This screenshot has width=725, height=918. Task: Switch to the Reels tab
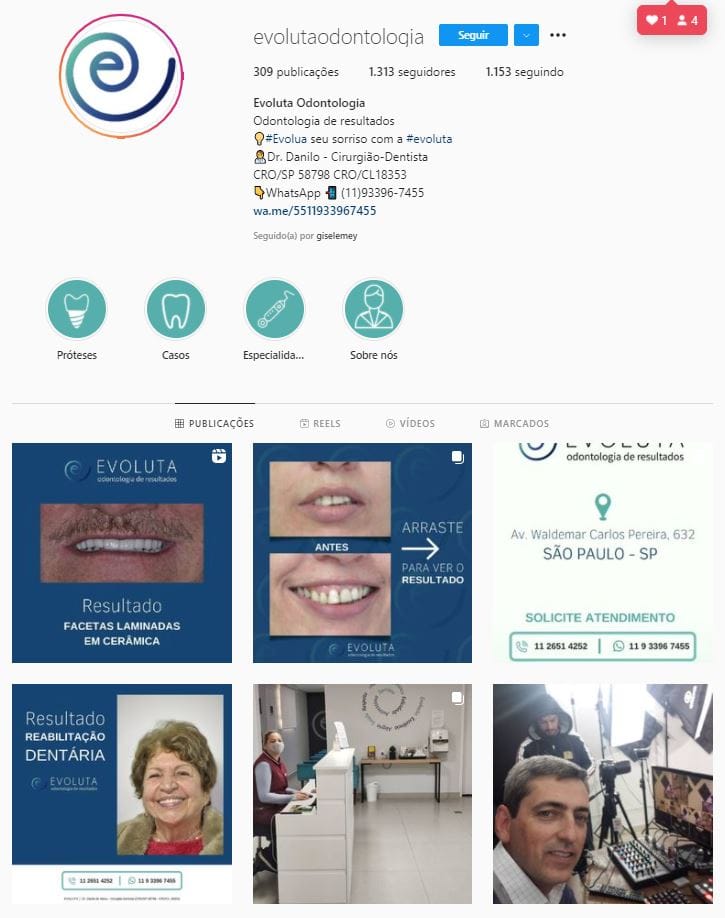point(320,424)
